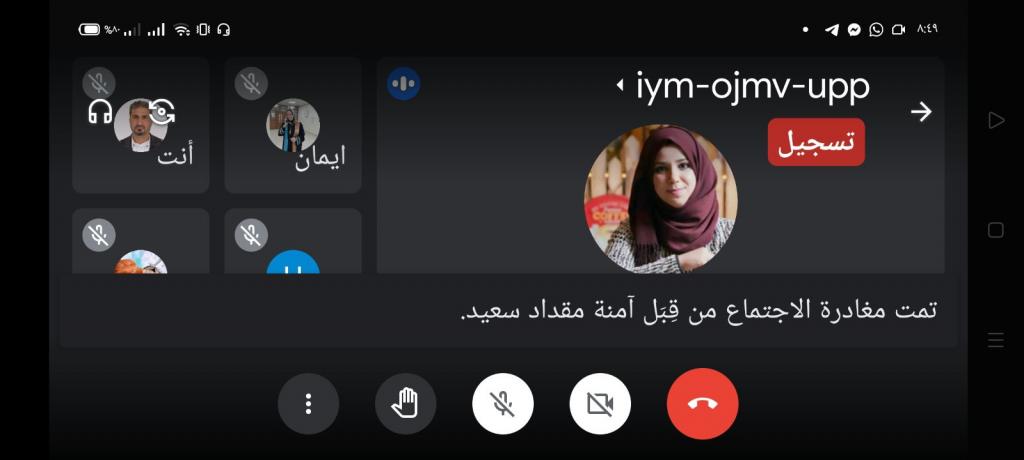The image size is (1024, 460).
Task: Open the three-dot more options menu
Action: click(308, 404)
